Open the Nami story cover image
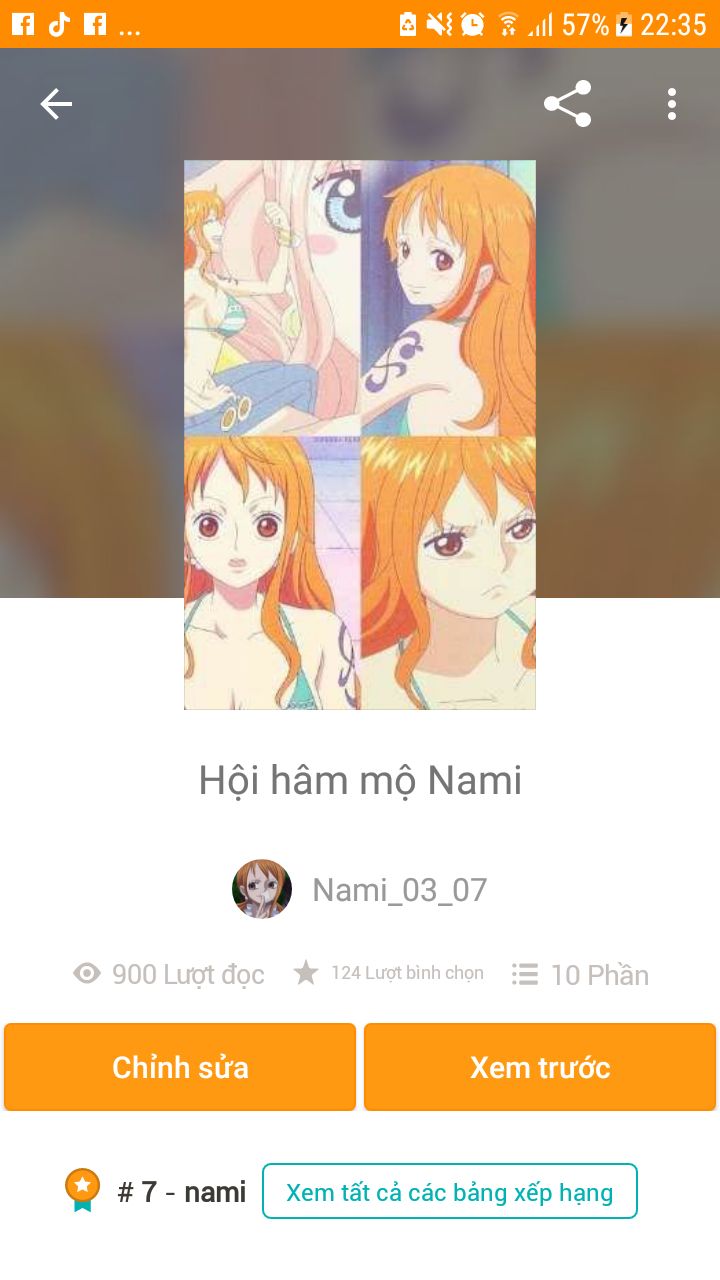Image resolution: width=720 pixels, height=1280 pixels. 360,435
